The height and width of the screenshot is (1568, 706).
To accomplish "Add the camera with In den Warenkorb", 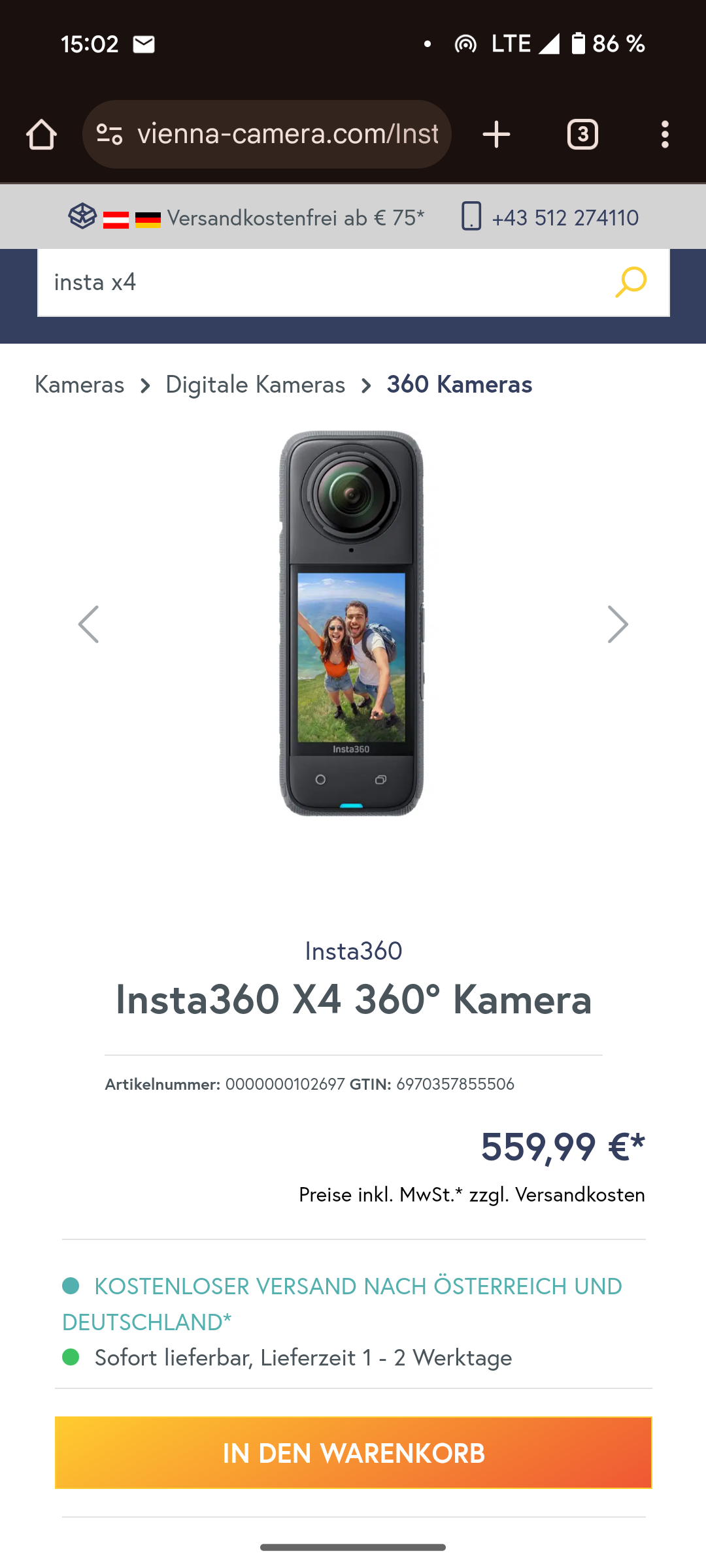I will click(354, 1453).
